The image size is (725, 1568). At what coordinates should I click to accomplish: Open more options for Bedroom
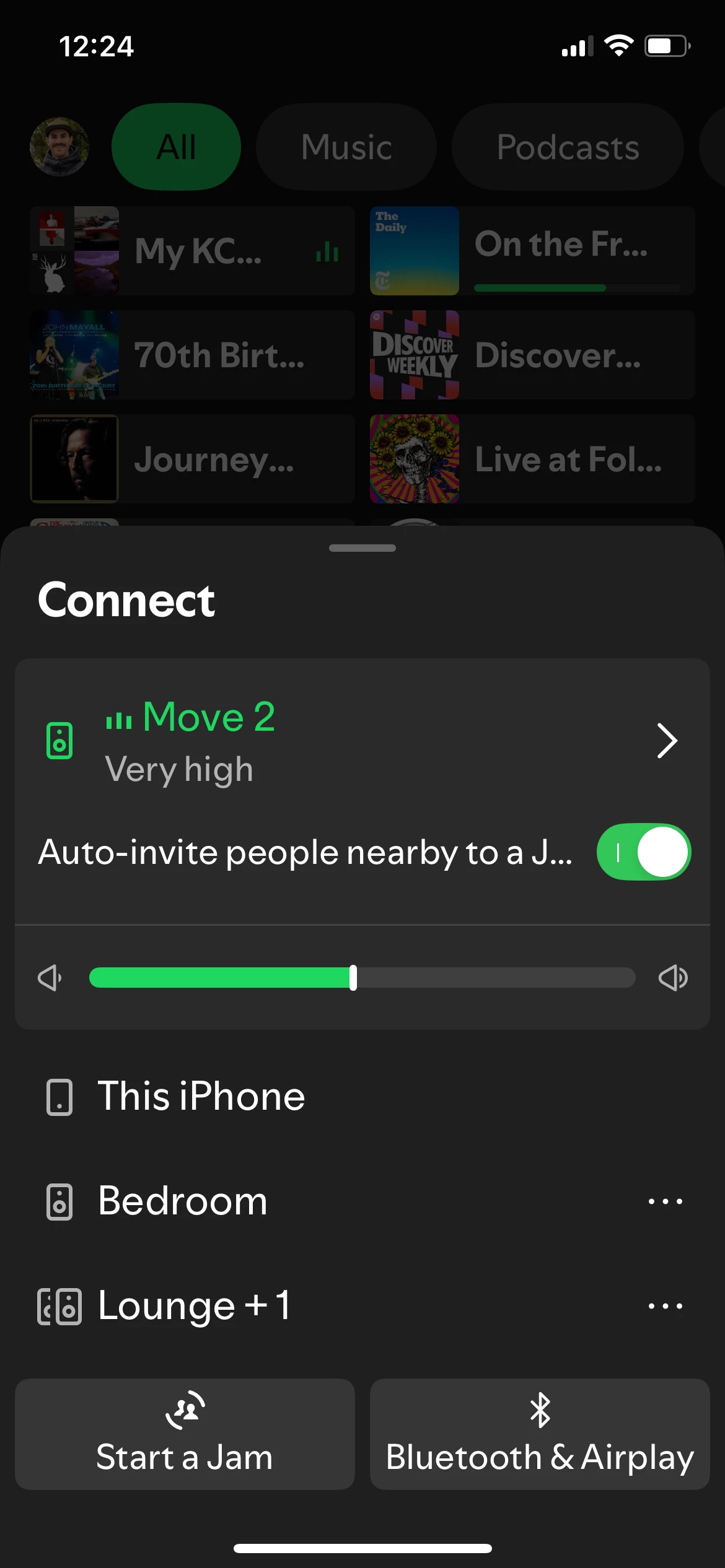coord(665,1201)
